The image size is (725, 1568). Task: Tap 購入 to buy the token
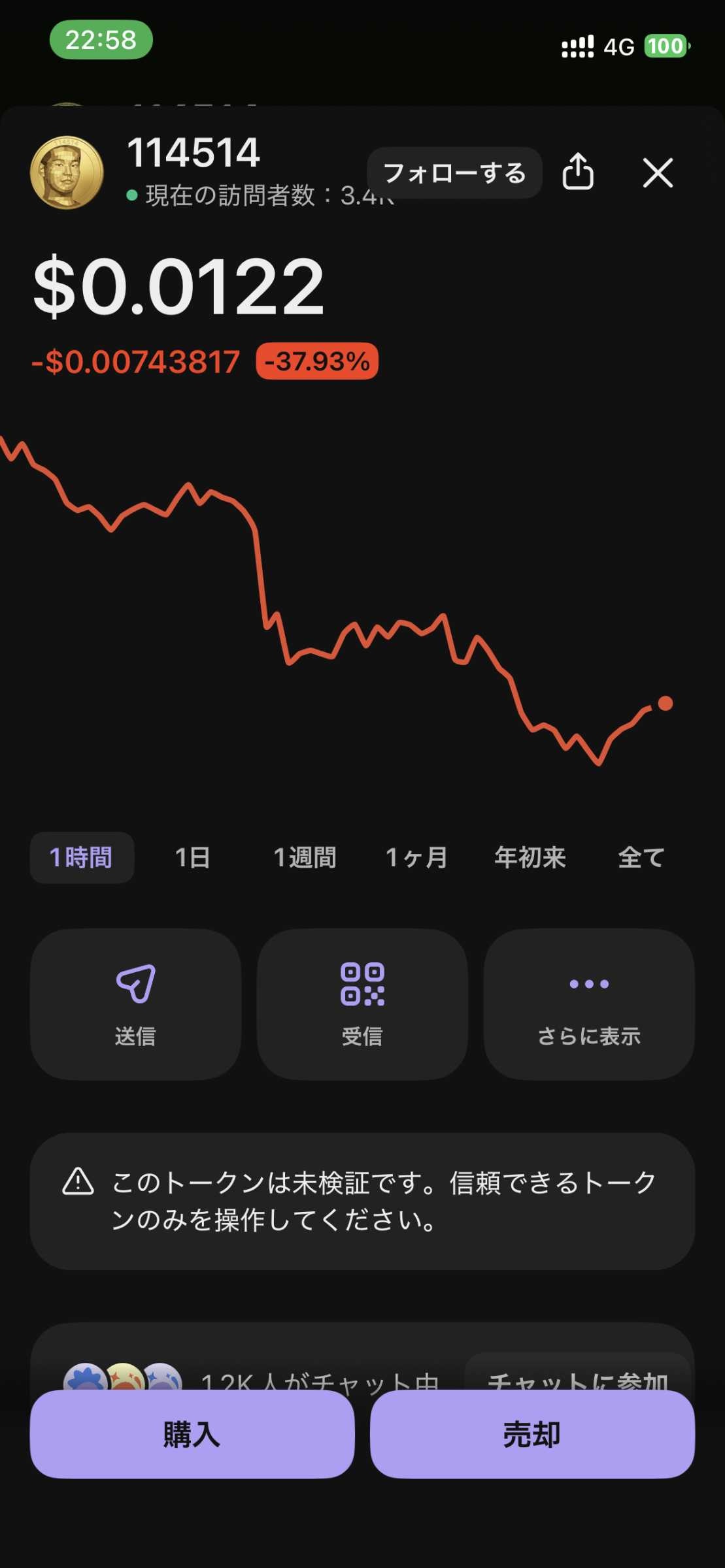192,1435
